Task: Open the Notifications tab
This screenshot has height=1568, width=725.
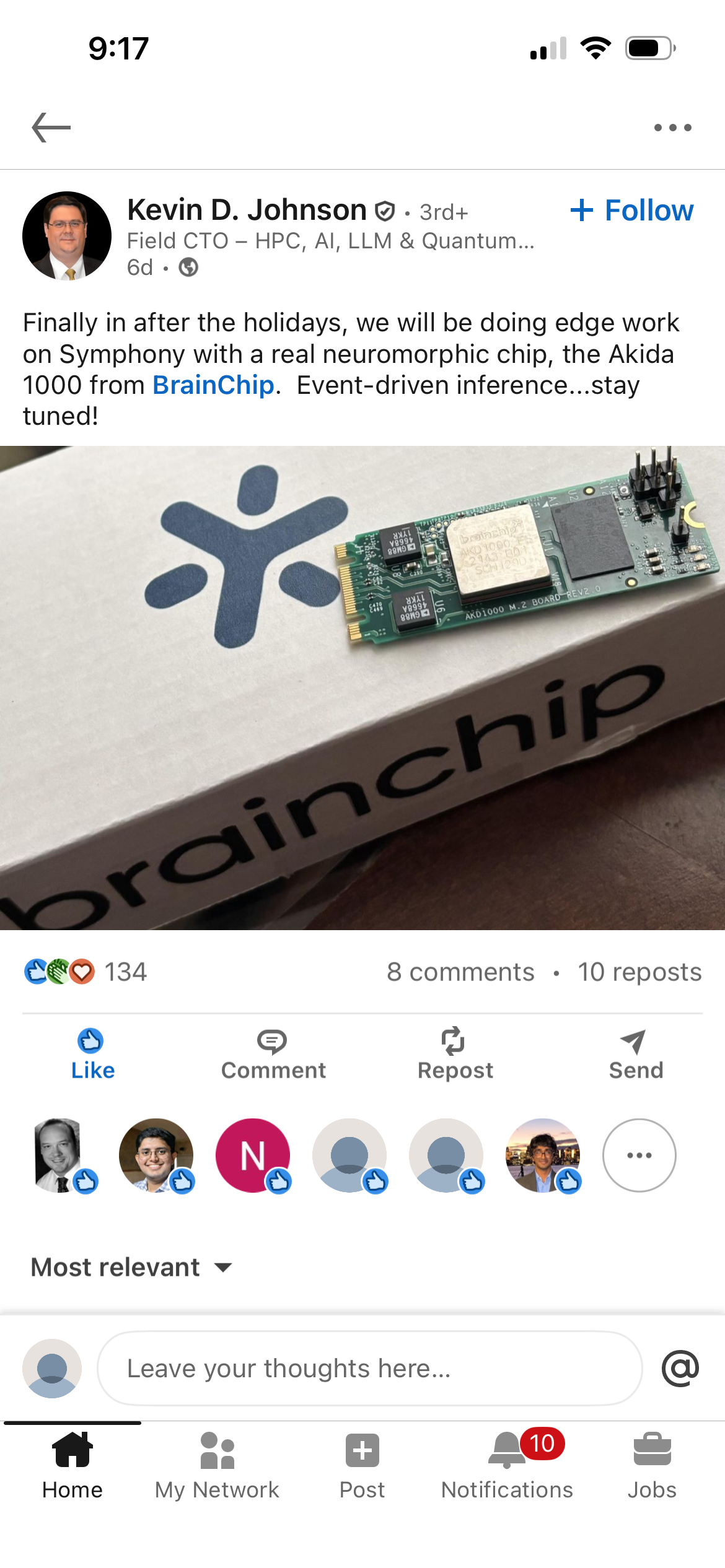Action: [507, 1465]
